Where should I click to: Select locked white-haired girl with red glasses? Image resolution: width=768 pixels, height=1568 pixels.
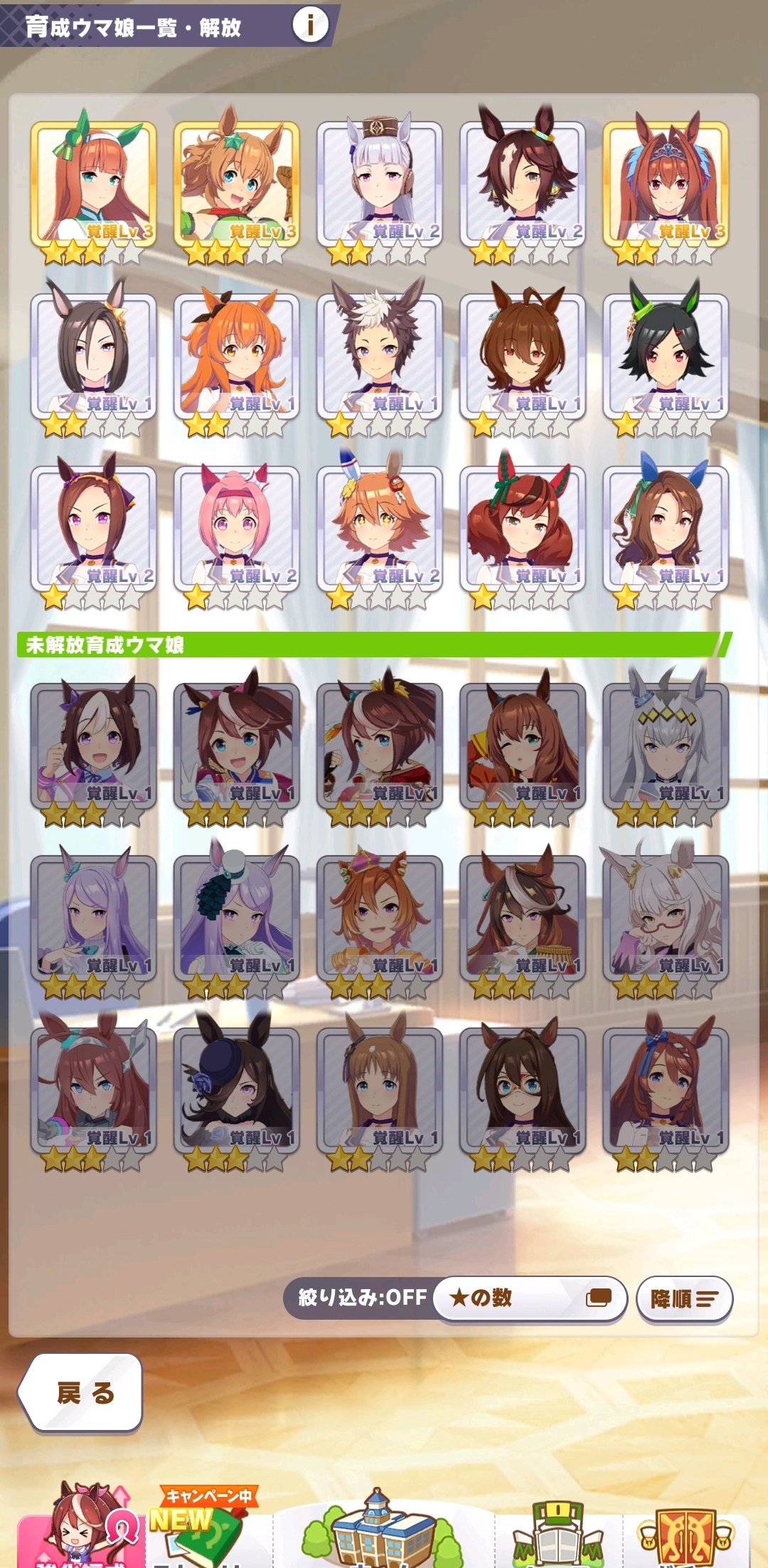click(666, 918)
